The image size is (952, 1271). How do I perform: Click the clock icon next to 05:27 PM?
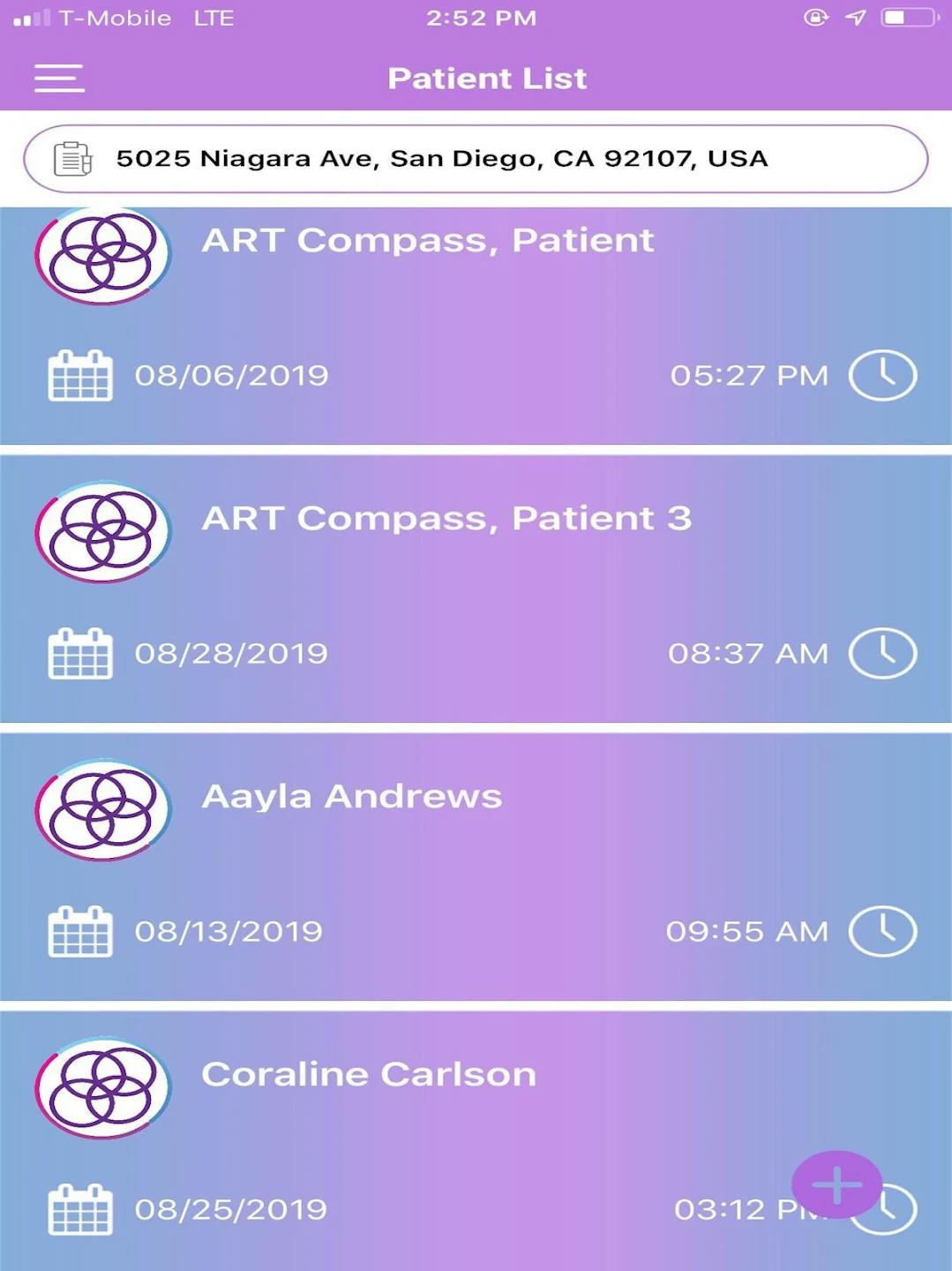[881, 374]
